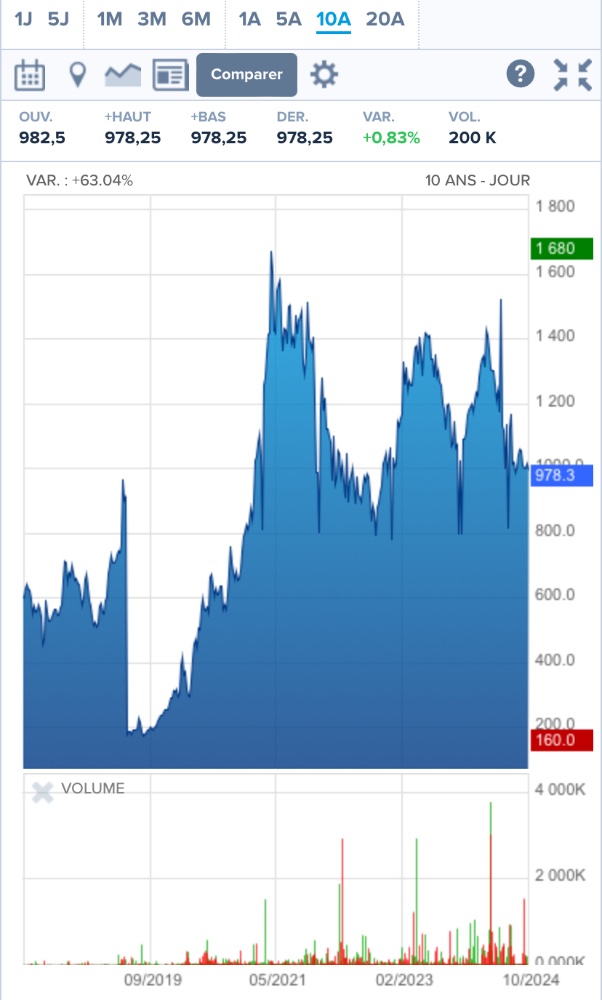Open the help question mark

tap(520, 75)
